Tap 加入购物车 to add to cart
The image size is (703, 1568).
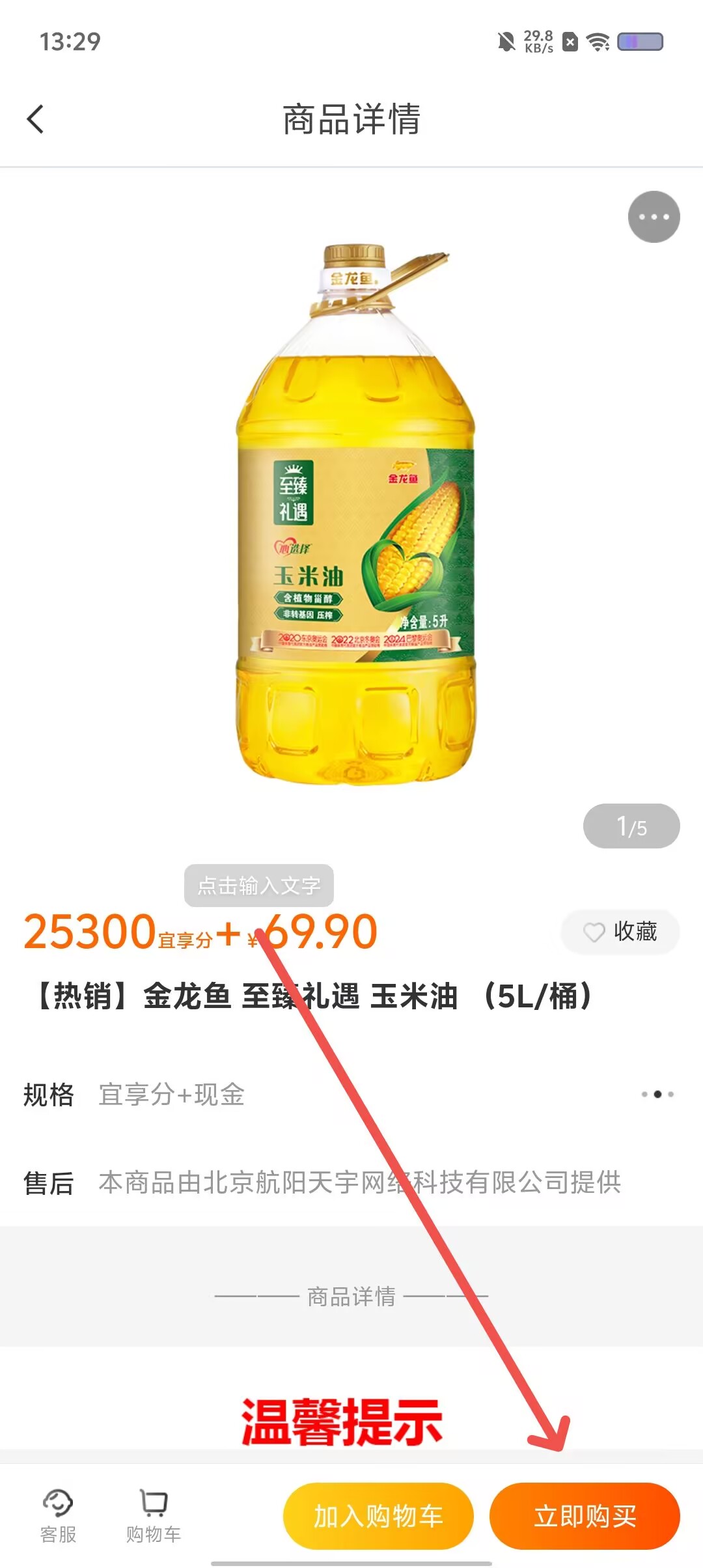click(378, 1517)
